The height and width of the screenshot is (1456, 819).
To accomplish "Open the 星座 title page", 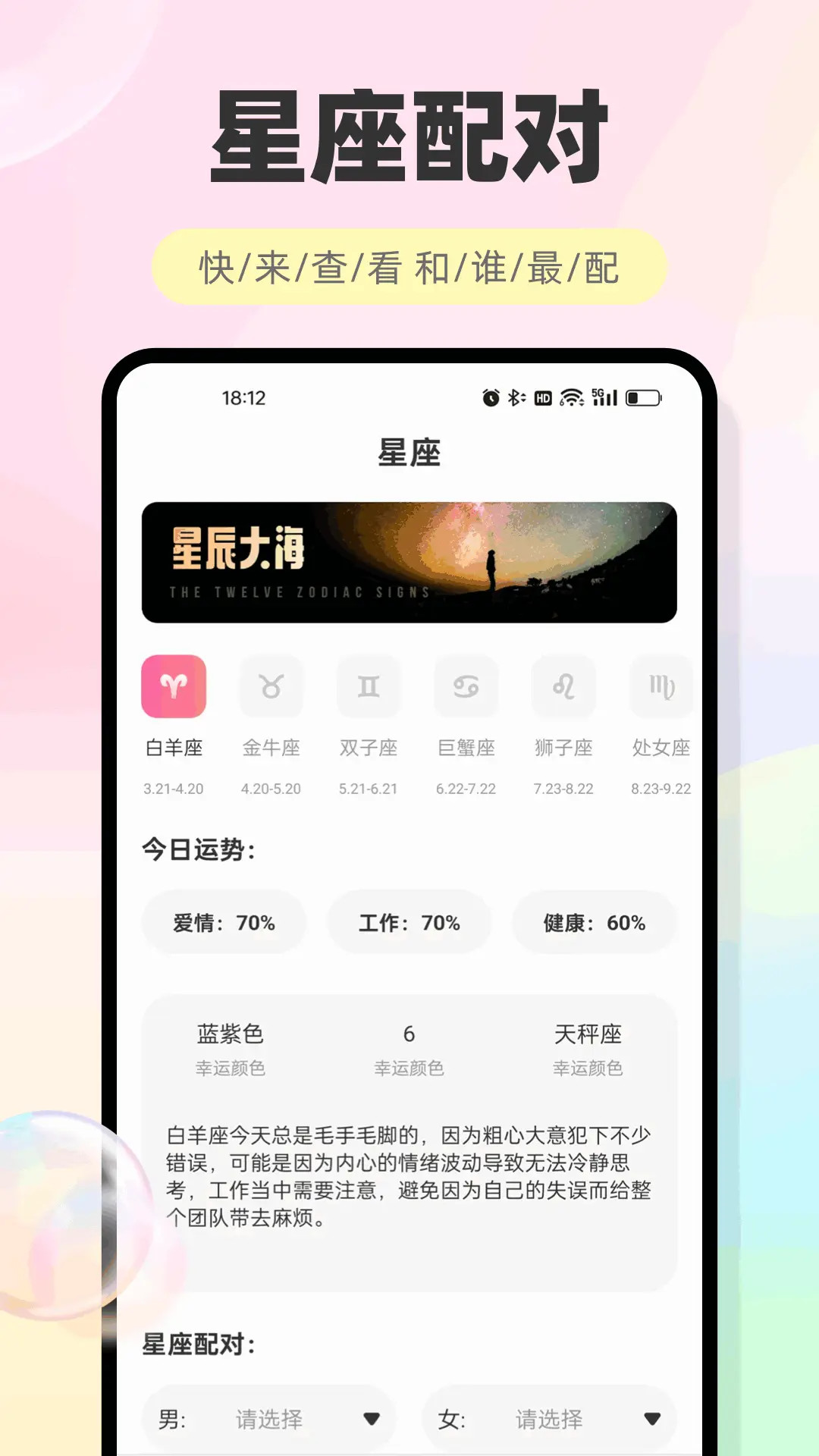I will [x=408, y=454].
